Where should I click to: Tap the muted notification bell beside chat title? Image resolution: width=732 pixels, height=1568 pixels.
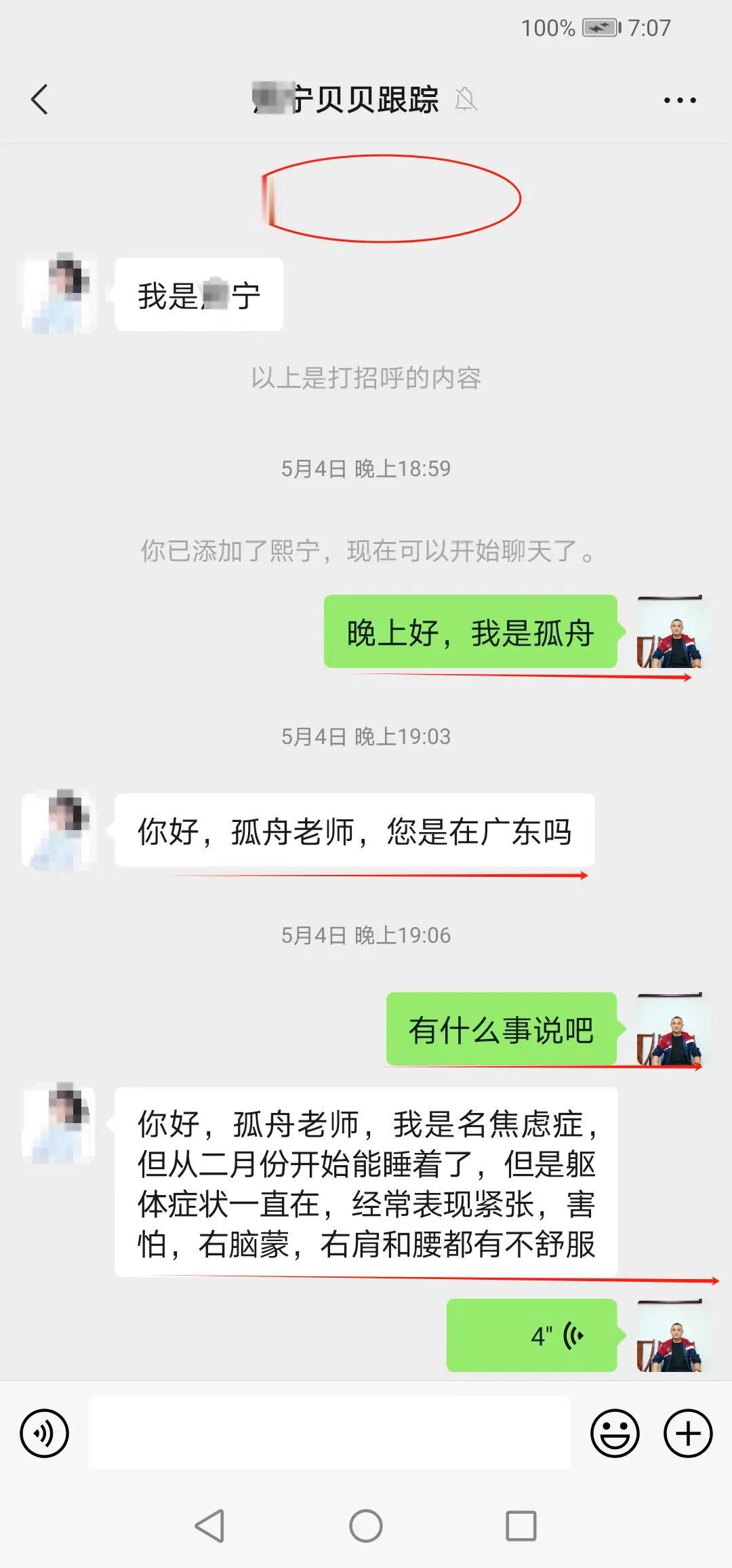coord(468,99)
